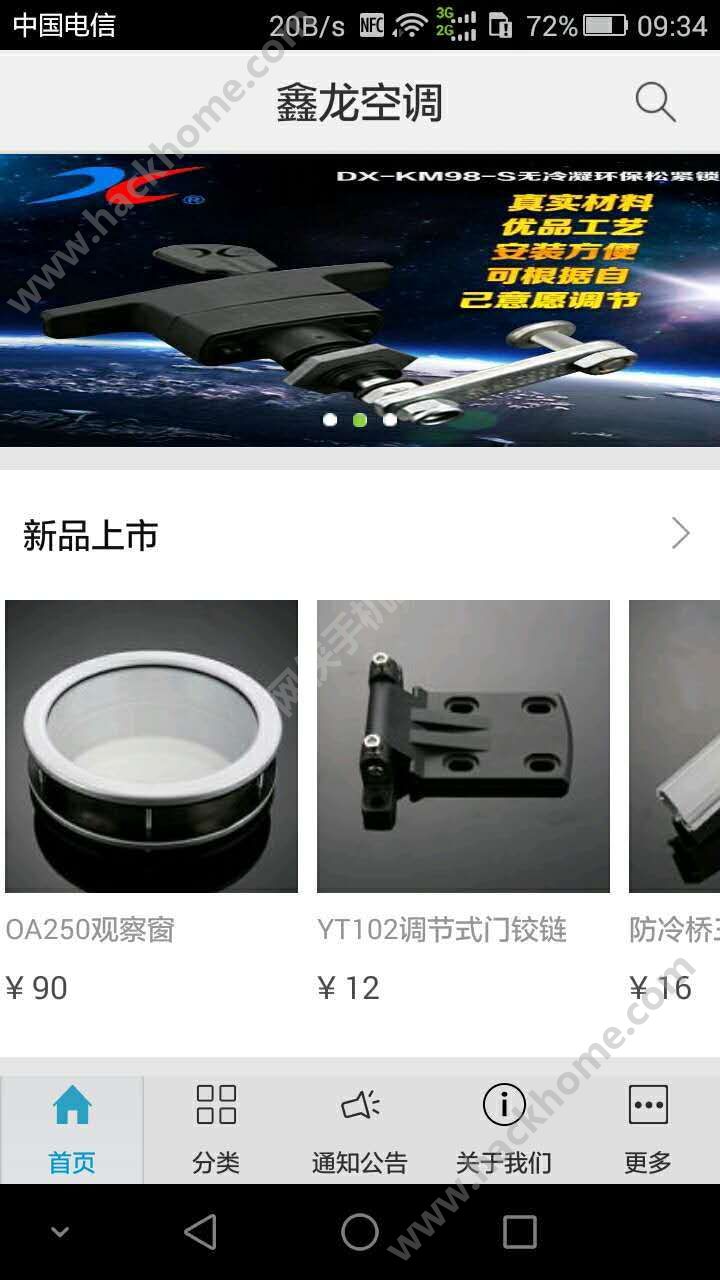Tap the system back button

click(200, 1232)
